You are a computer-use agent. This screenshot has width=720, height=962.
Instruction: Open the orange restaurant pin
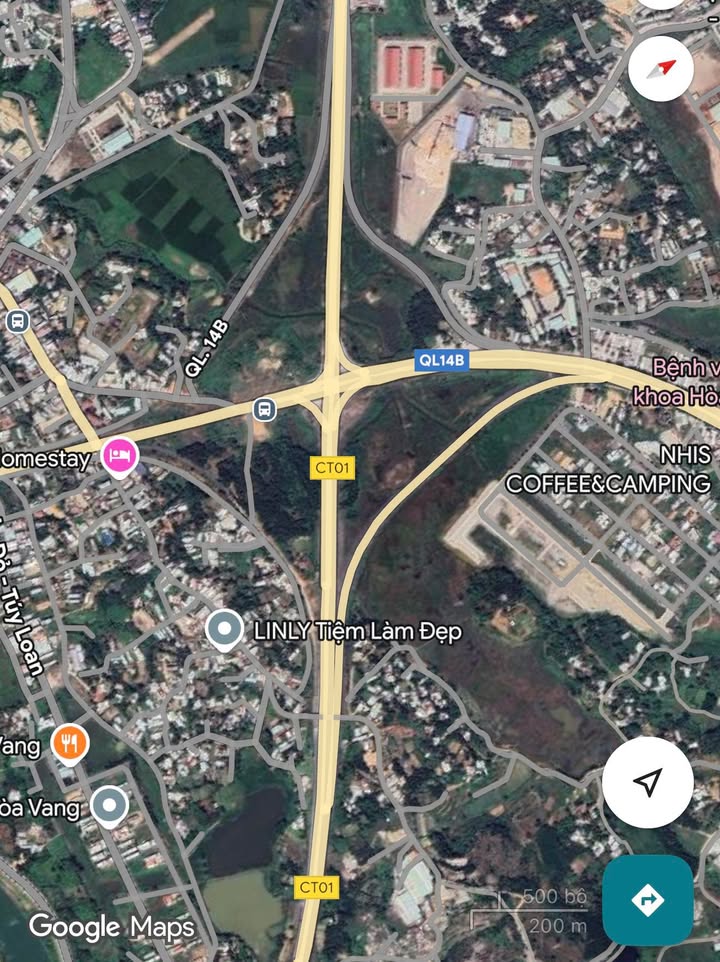coord(69,743)
